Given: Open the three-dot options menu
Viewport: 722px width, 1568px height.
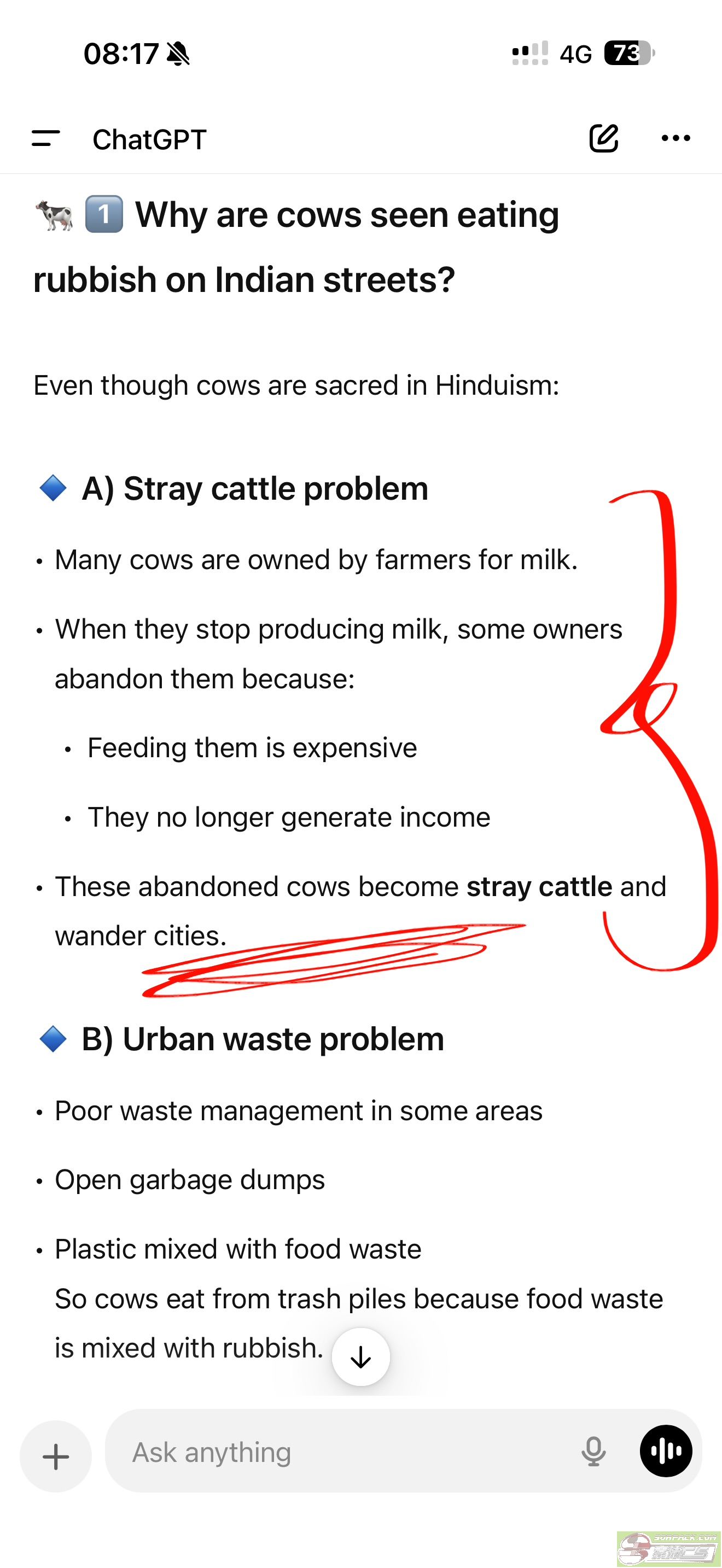Looking at the screenshot, I should pyautogui.click(x=675, y=138).
